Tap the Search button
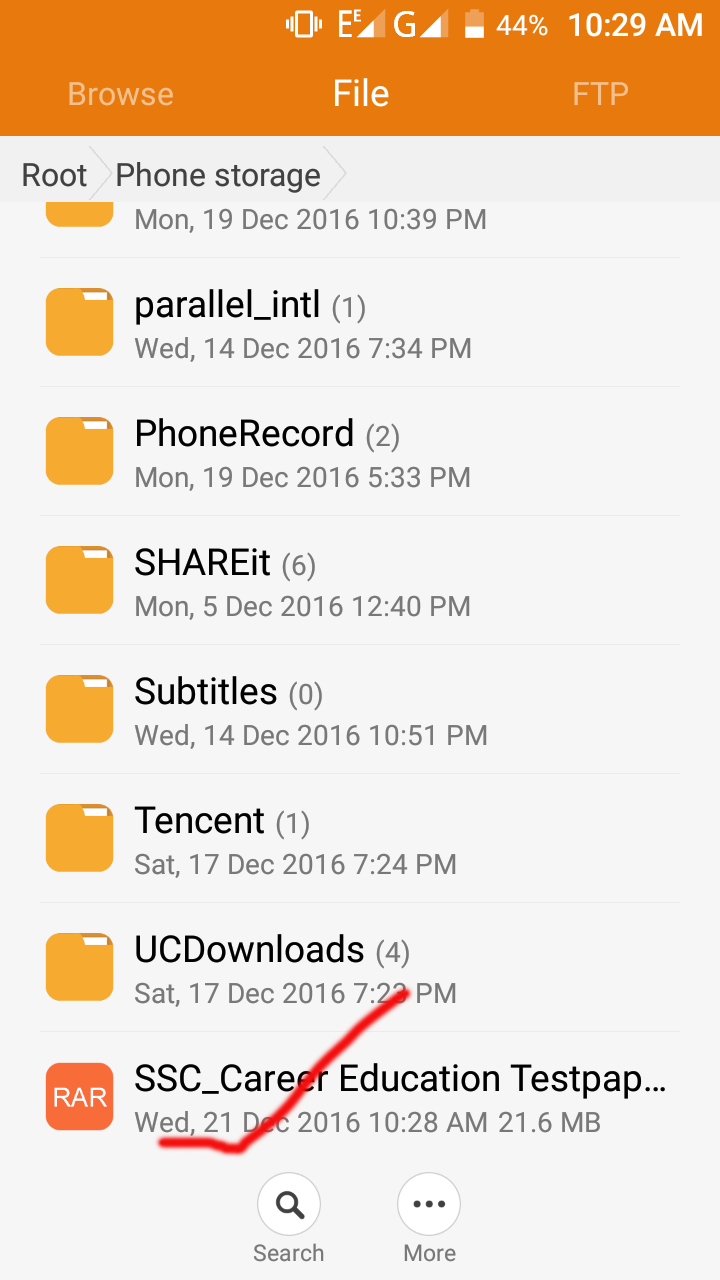Image resolution: width=720 pixels, height=1280 pixels. [x=289, y=1218]
